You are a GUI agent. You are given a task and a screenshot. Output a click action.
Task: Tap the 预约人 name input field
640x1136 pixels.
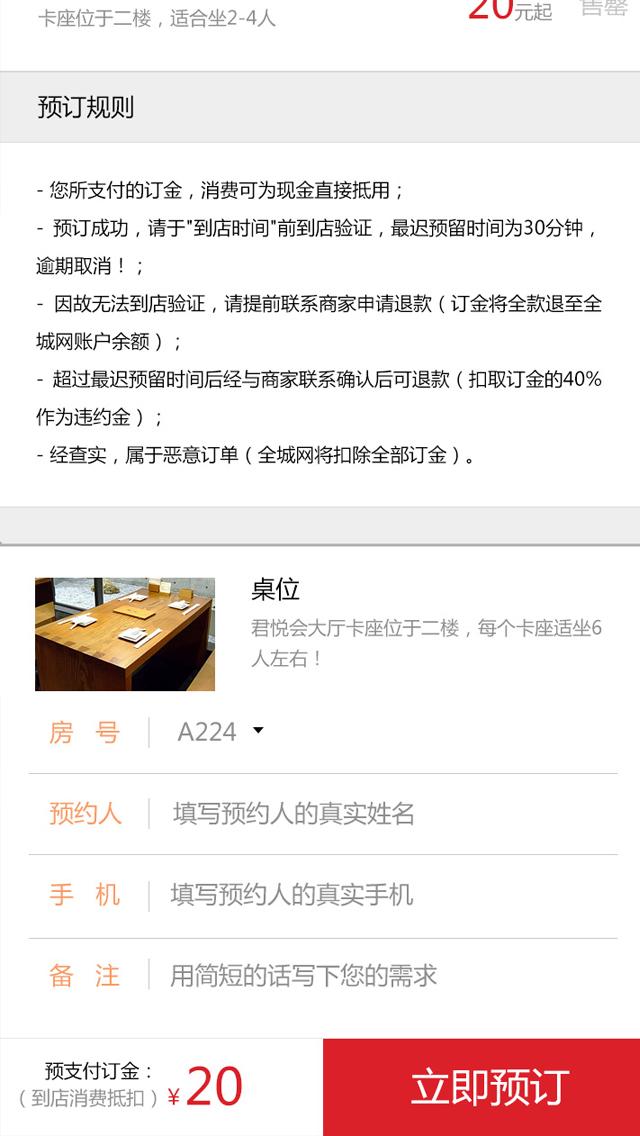coord(380,814)
